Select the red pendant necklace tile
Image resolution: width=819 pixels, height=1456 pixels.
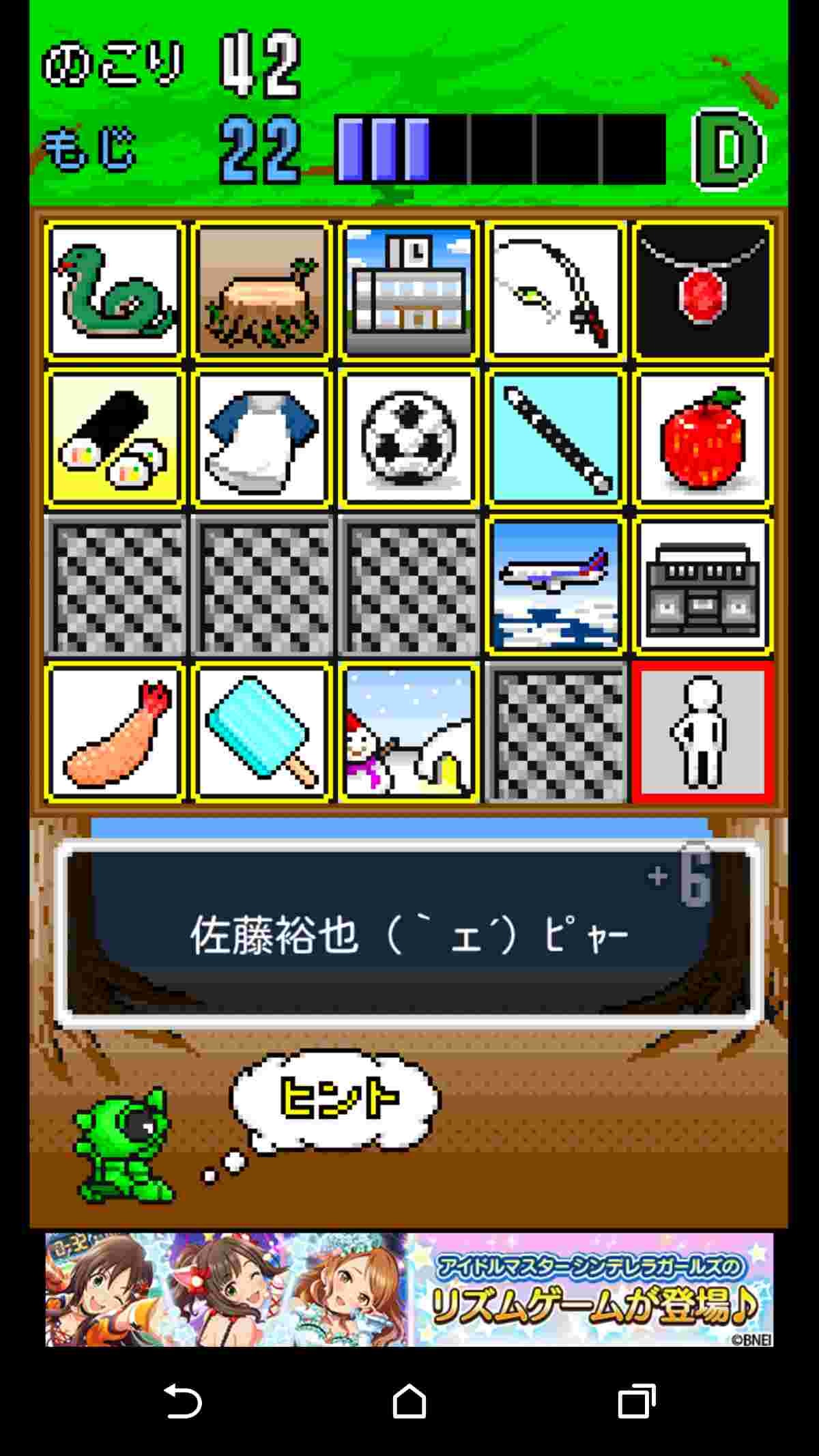703,291
